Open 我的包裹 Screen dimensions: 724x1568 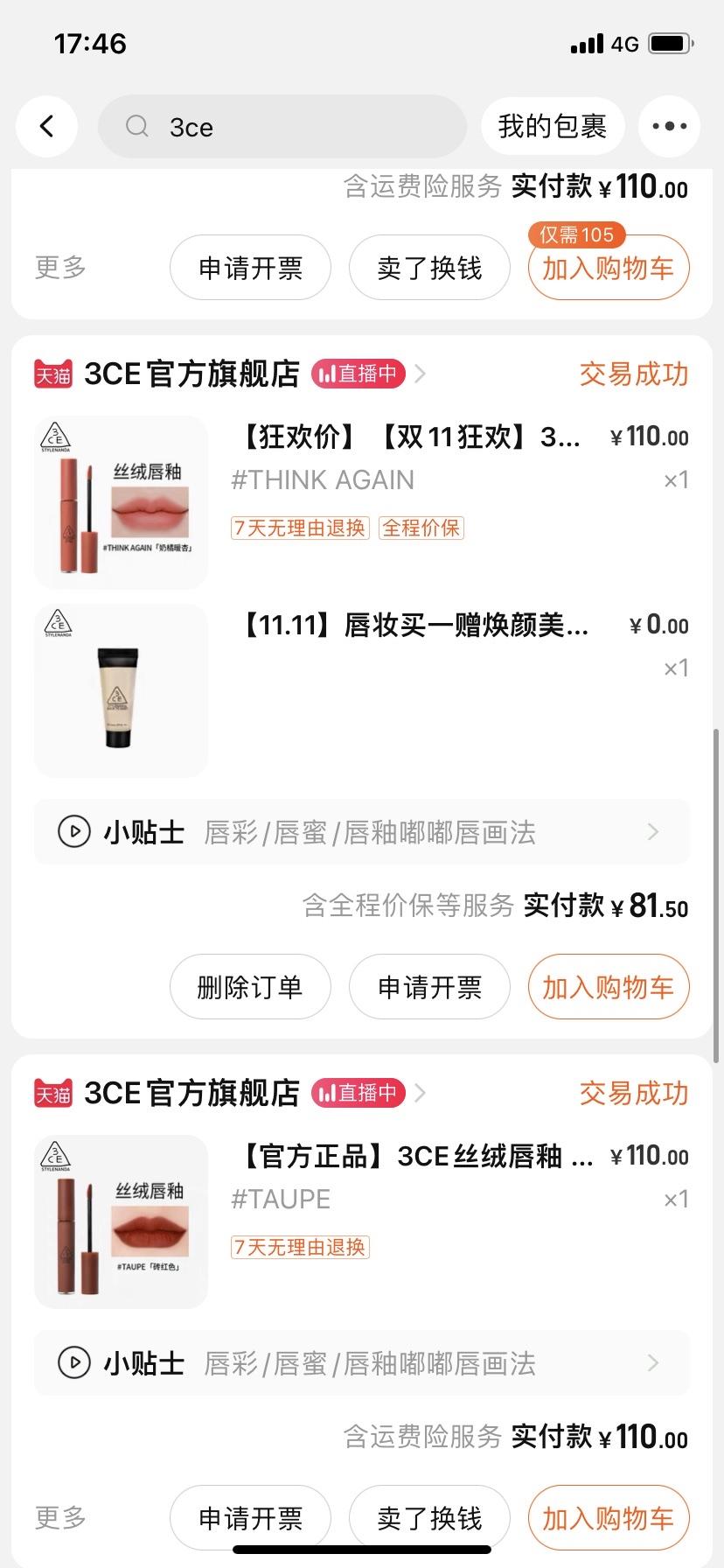tap(552, 127)
